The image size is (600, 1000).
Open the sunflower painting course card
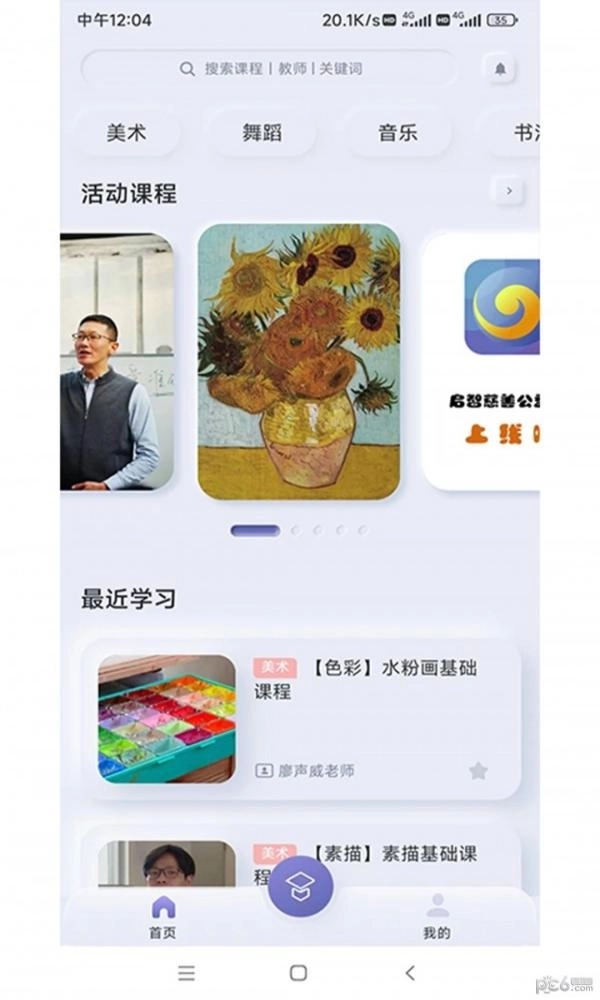[x=299, y=361]
